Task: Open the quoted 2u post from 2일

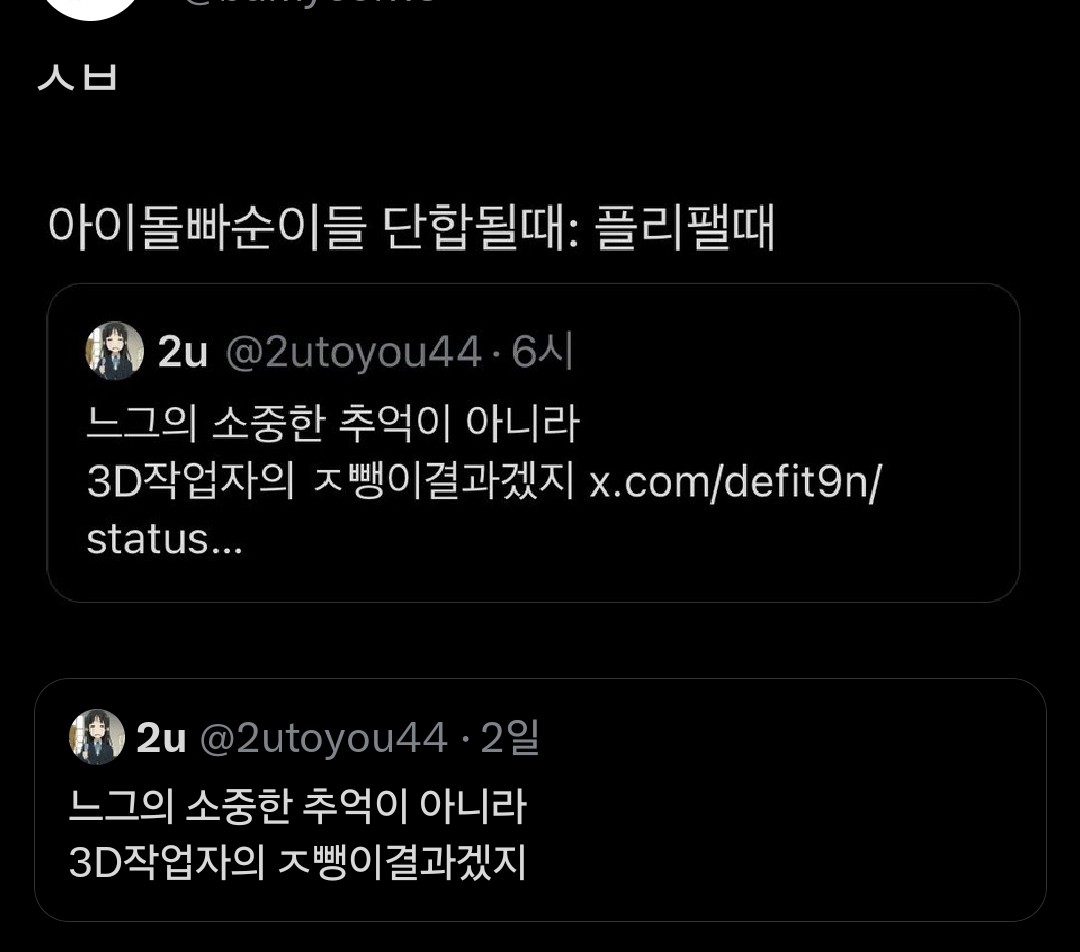Action: [540, 800]
